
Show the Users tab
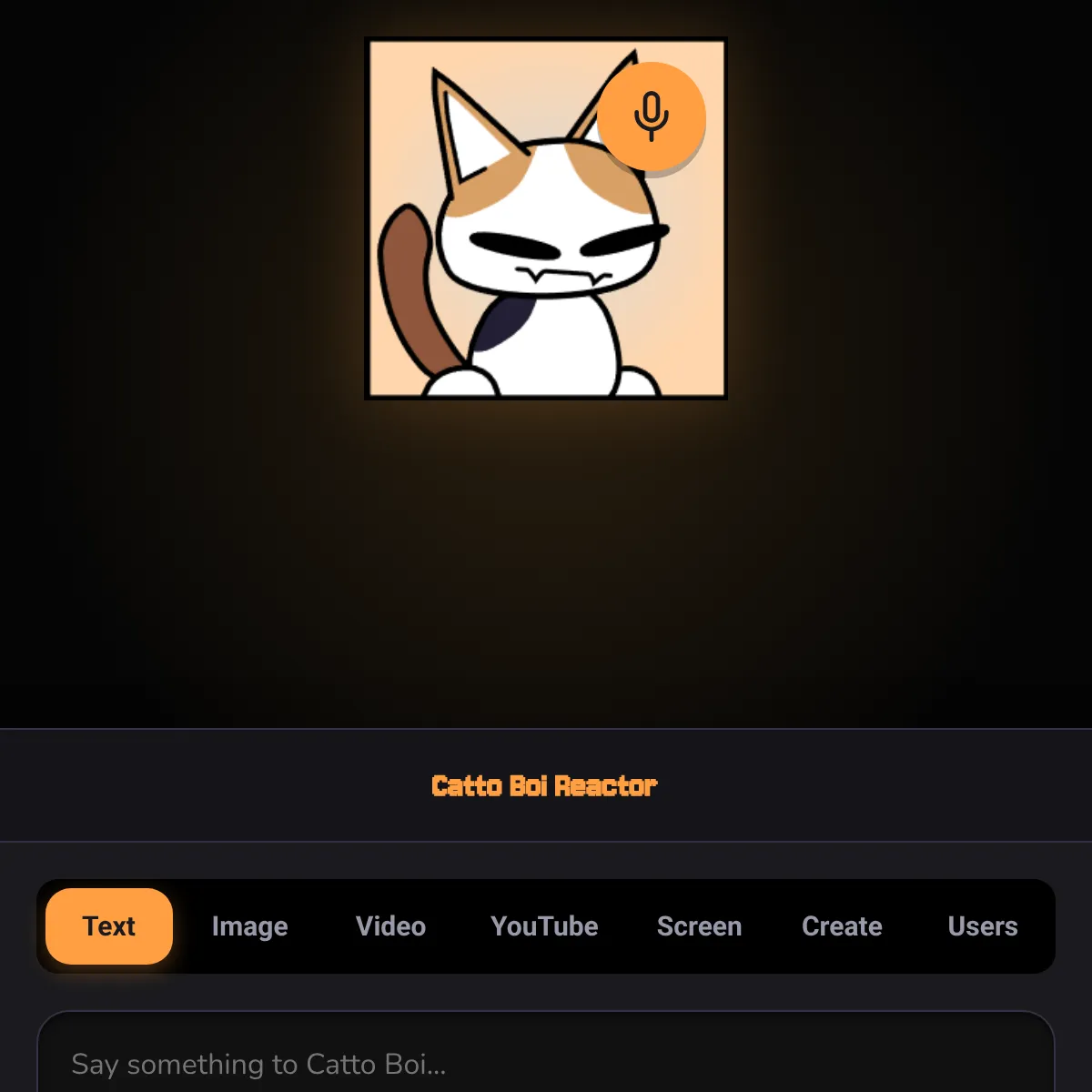point(983,926)
